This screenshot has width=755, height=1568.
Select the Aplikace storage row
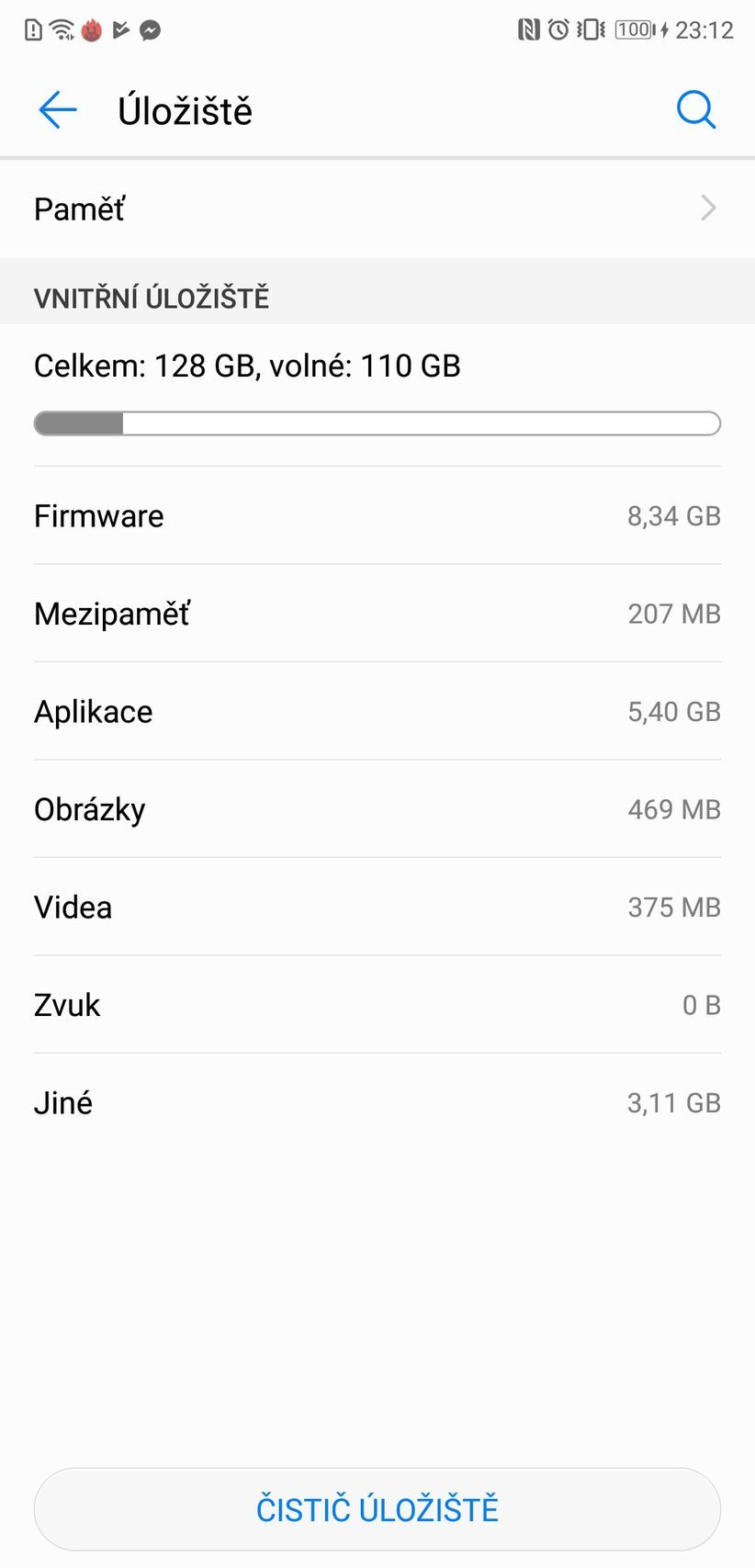tap(377, 711)
